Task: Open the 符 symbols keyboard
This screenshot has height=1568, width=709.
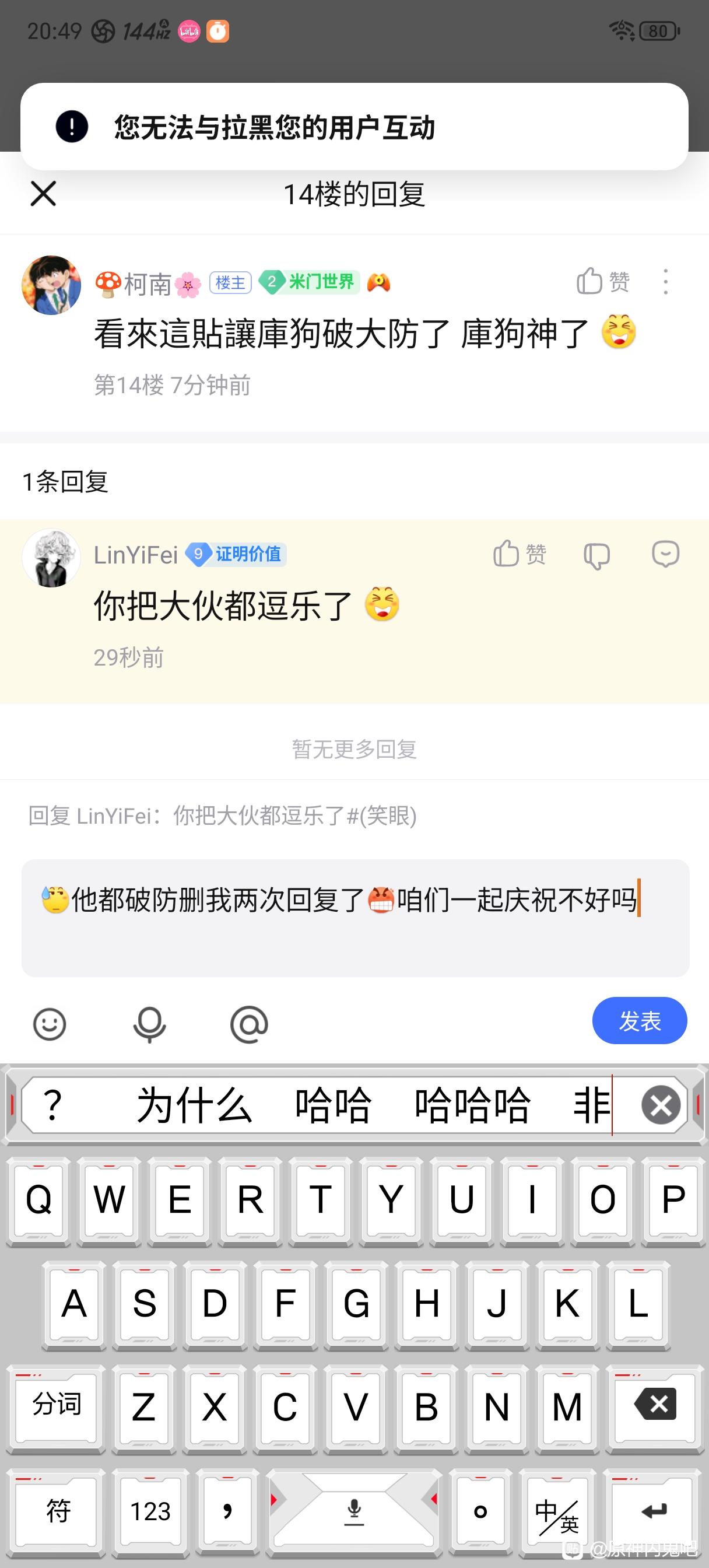Action: (58, 1512)
